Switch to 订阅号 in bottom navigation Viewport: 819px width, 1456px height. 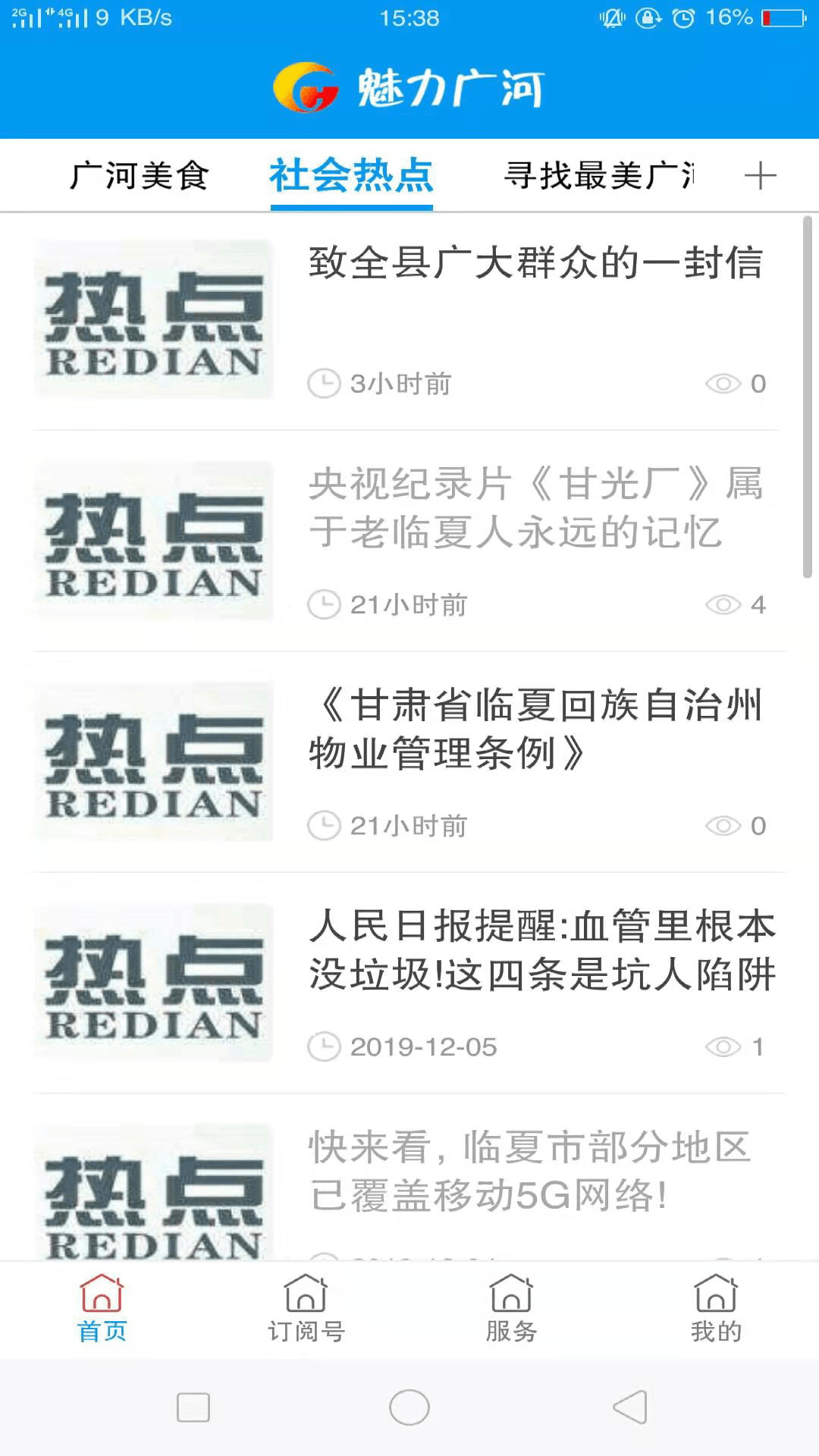[306, 1309]
